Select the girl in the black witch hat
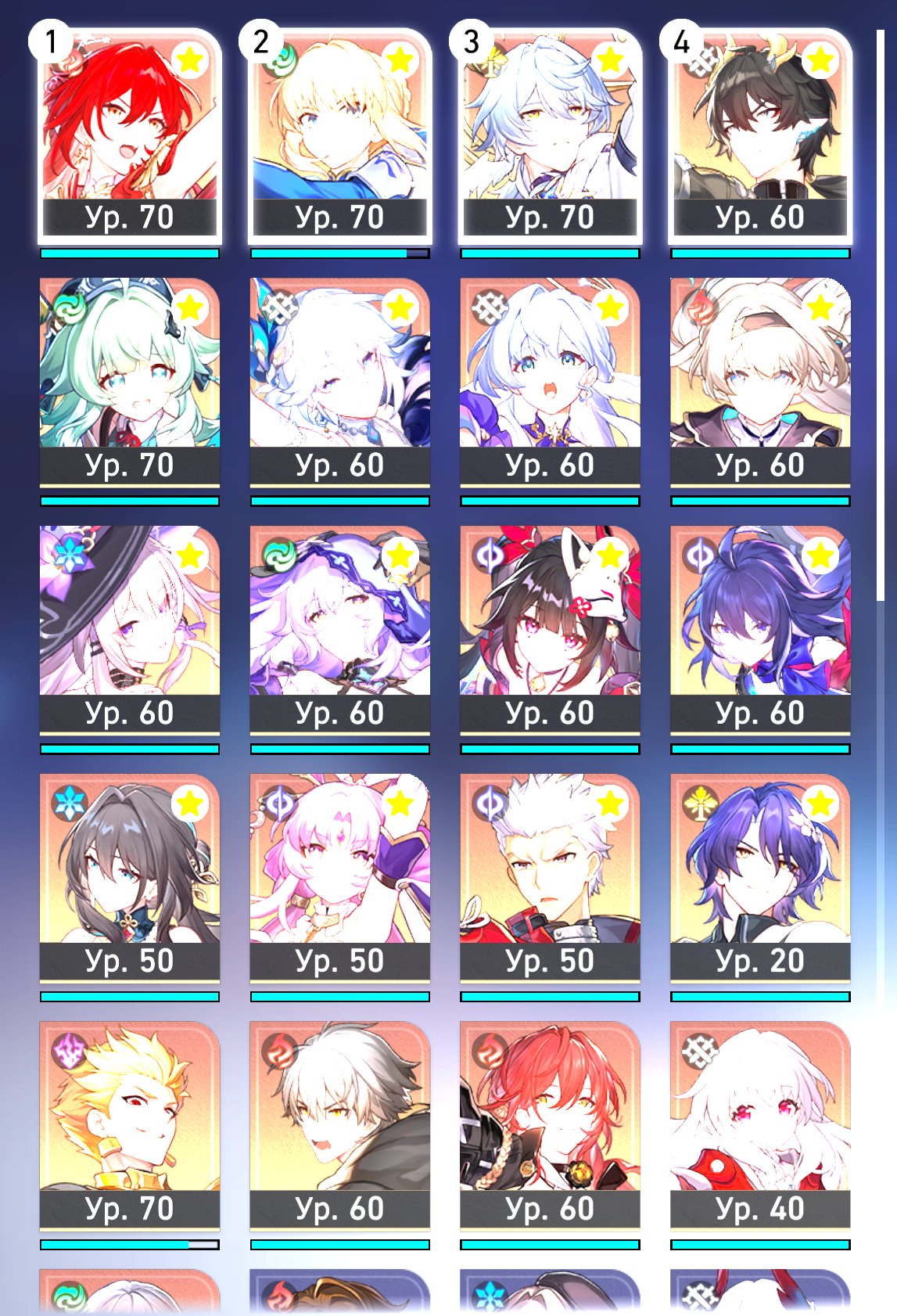This screenshot has width=897, height=1316. click(x=130, y=630)
